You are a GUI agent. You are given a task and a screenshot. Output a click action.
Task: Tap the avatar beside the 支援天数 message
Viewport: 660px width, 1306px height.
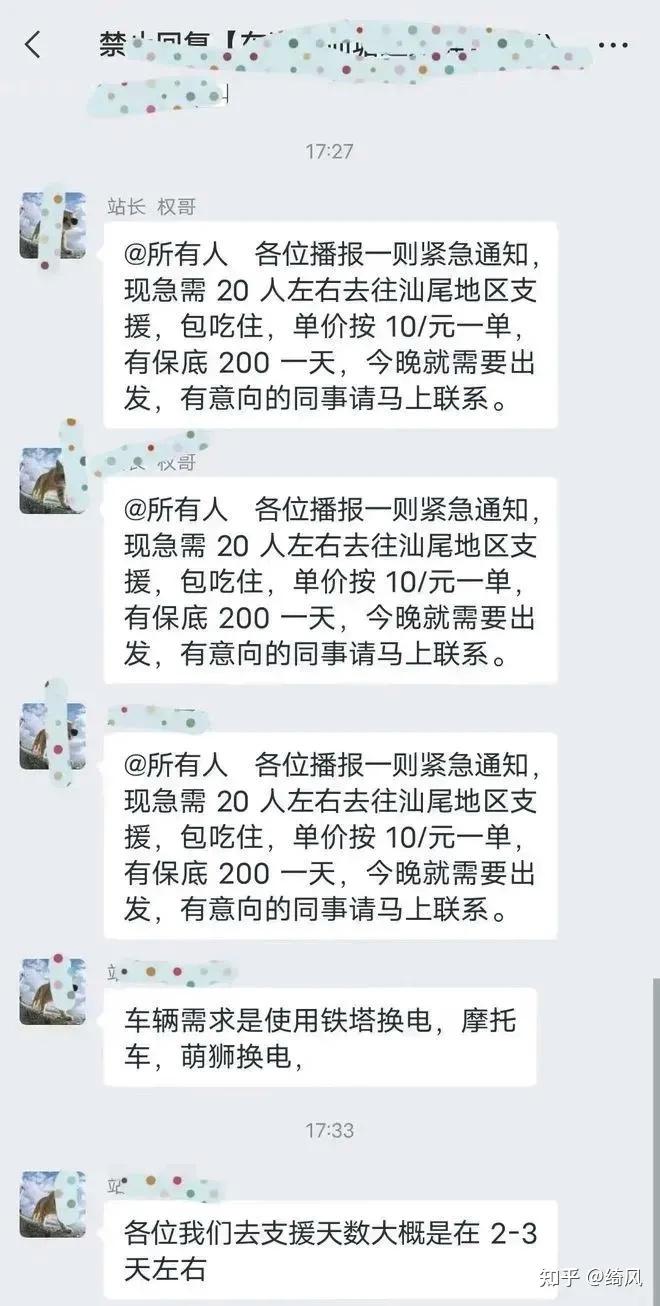pos(53,1204)
